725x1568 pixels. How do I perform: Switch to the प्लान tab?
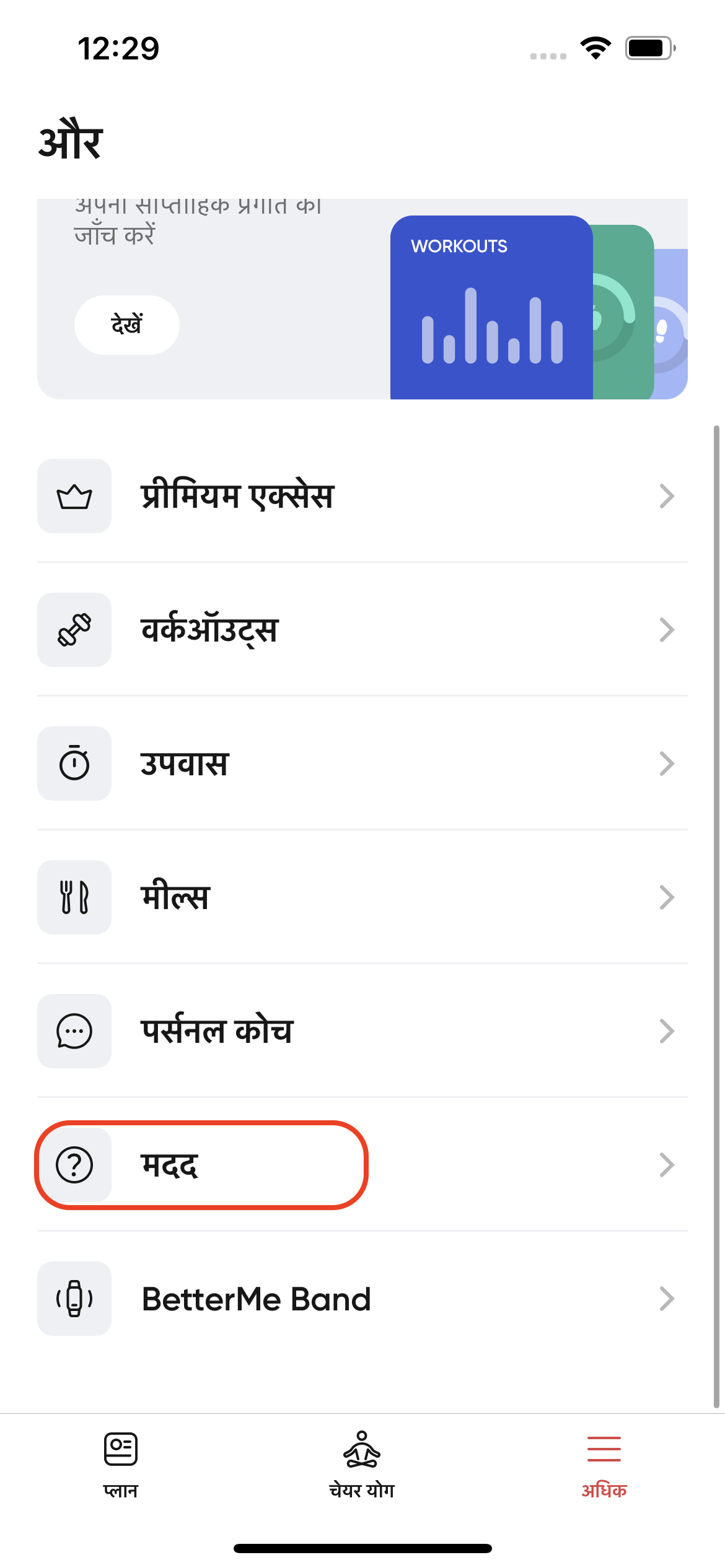[x=121, y=1465]
